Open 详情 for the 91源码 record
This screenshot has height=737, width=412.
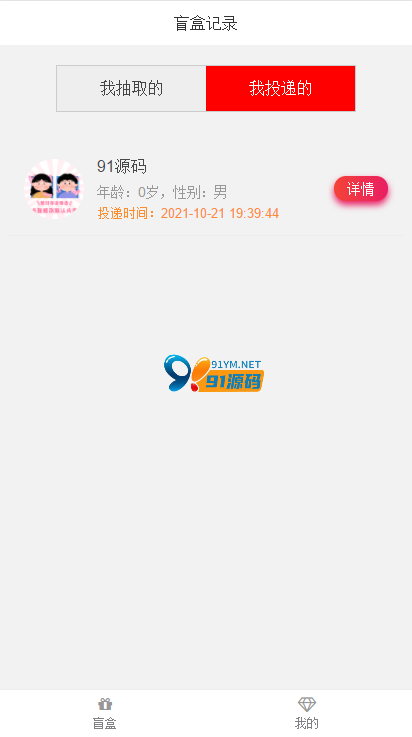361,189
